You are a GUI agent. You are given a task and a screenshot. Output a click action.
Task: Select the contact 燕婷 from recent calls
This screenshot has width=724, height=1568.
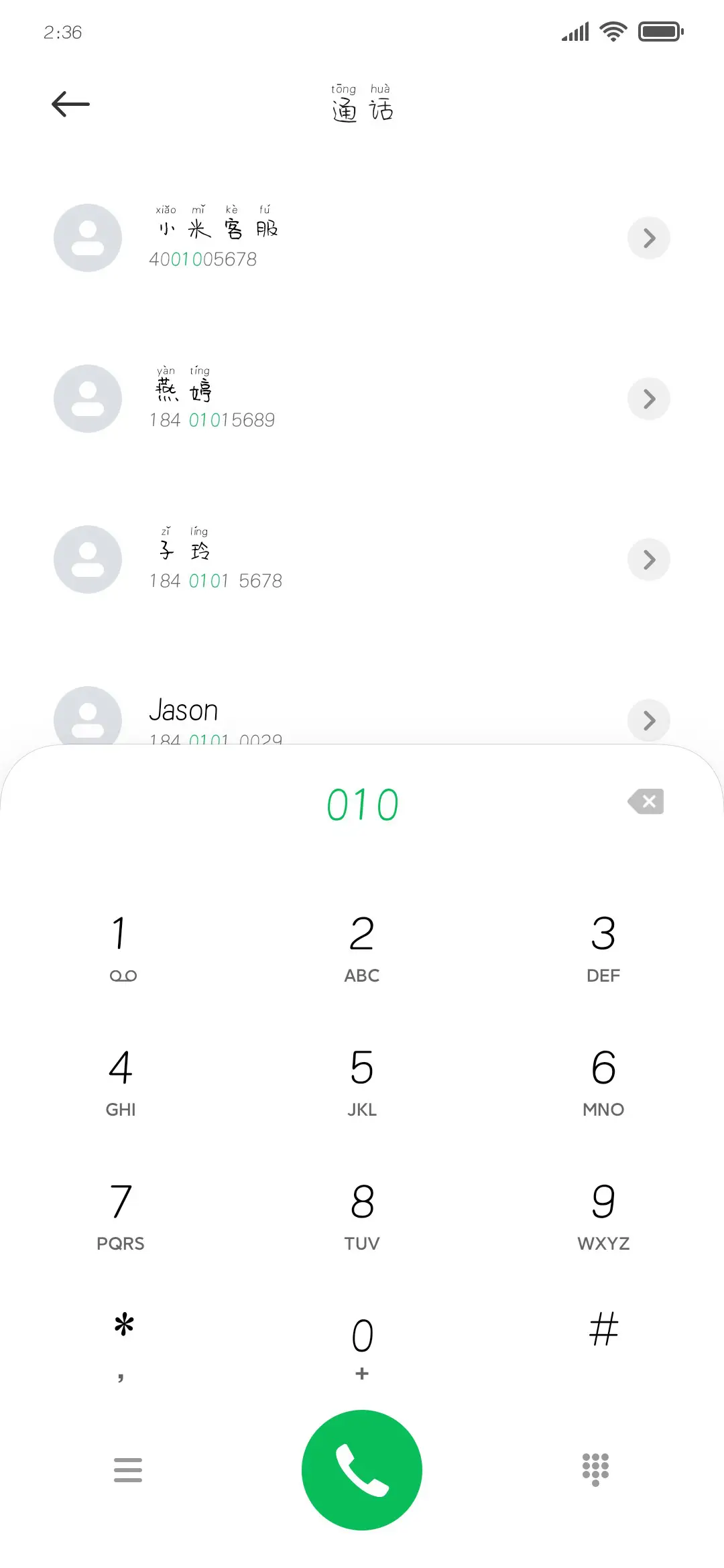[x=215, y=399]
